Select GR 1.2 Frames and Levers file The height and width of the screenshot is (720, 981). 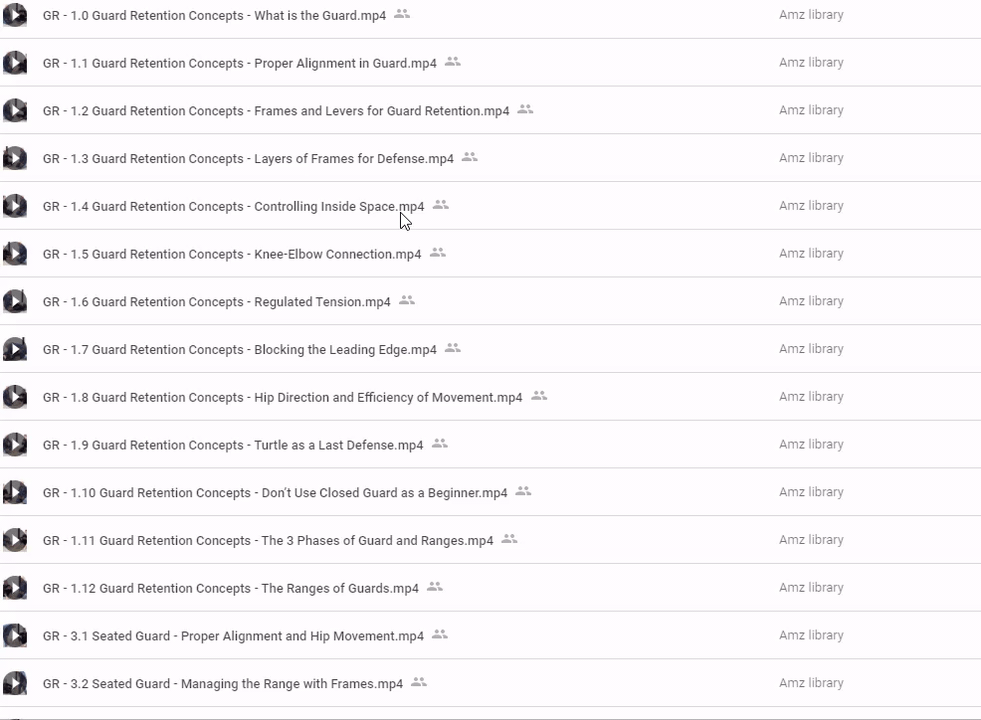point(275,111)
